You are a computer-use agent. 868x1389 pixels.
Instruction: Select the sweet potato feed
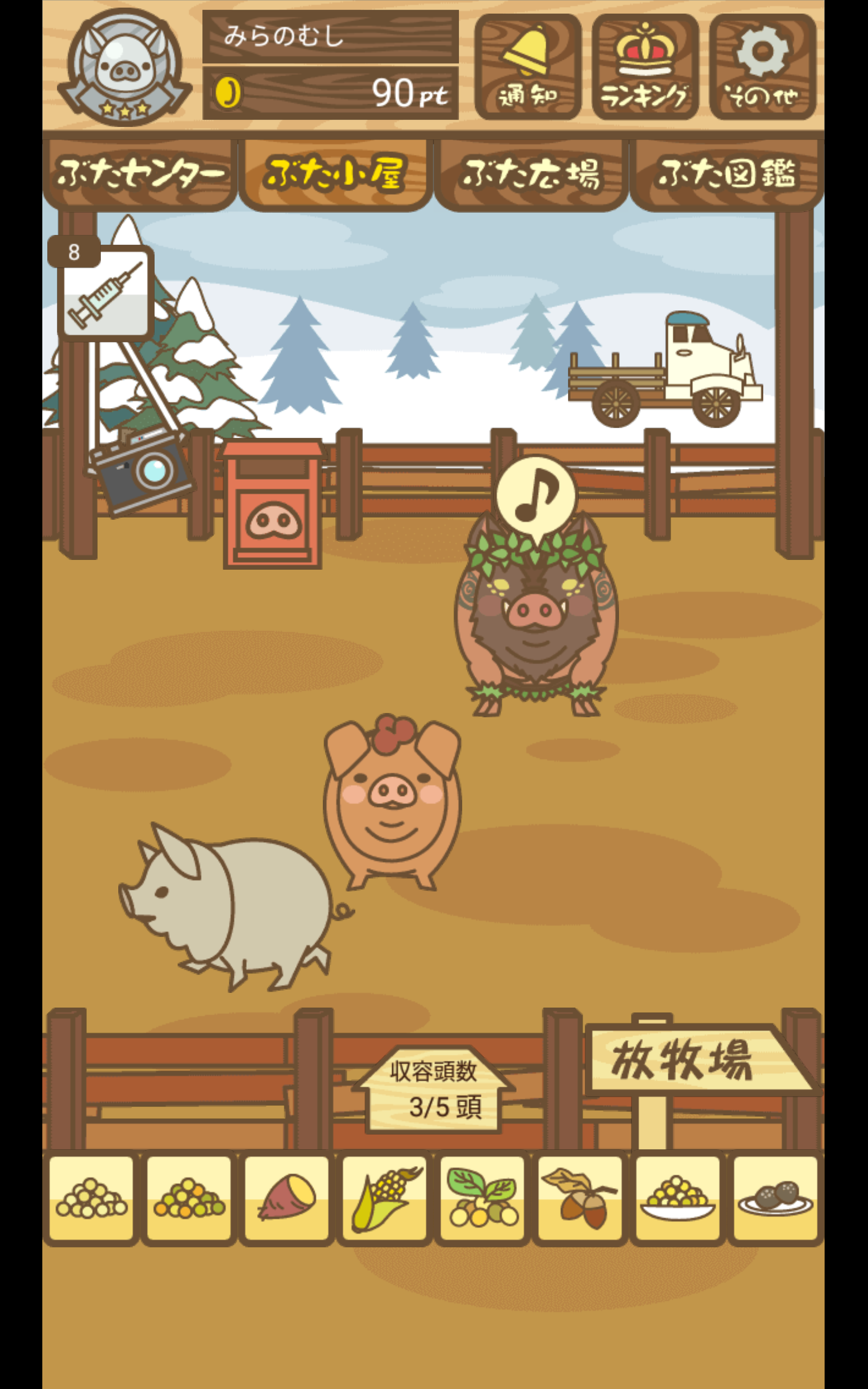[x=286, y=1199]
